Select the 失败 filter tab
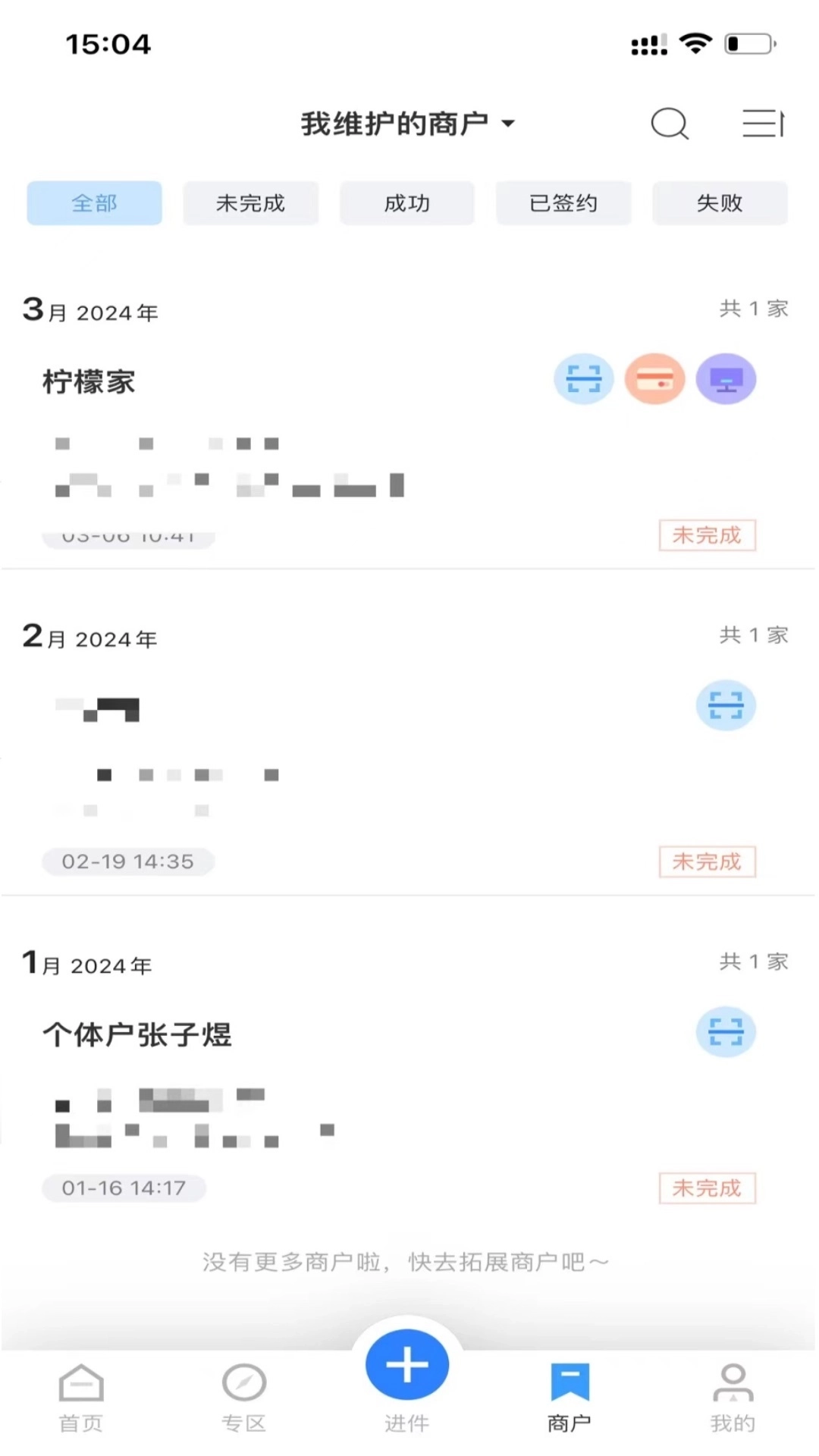This screenshot has width=819, height=1456. (719, 202)
